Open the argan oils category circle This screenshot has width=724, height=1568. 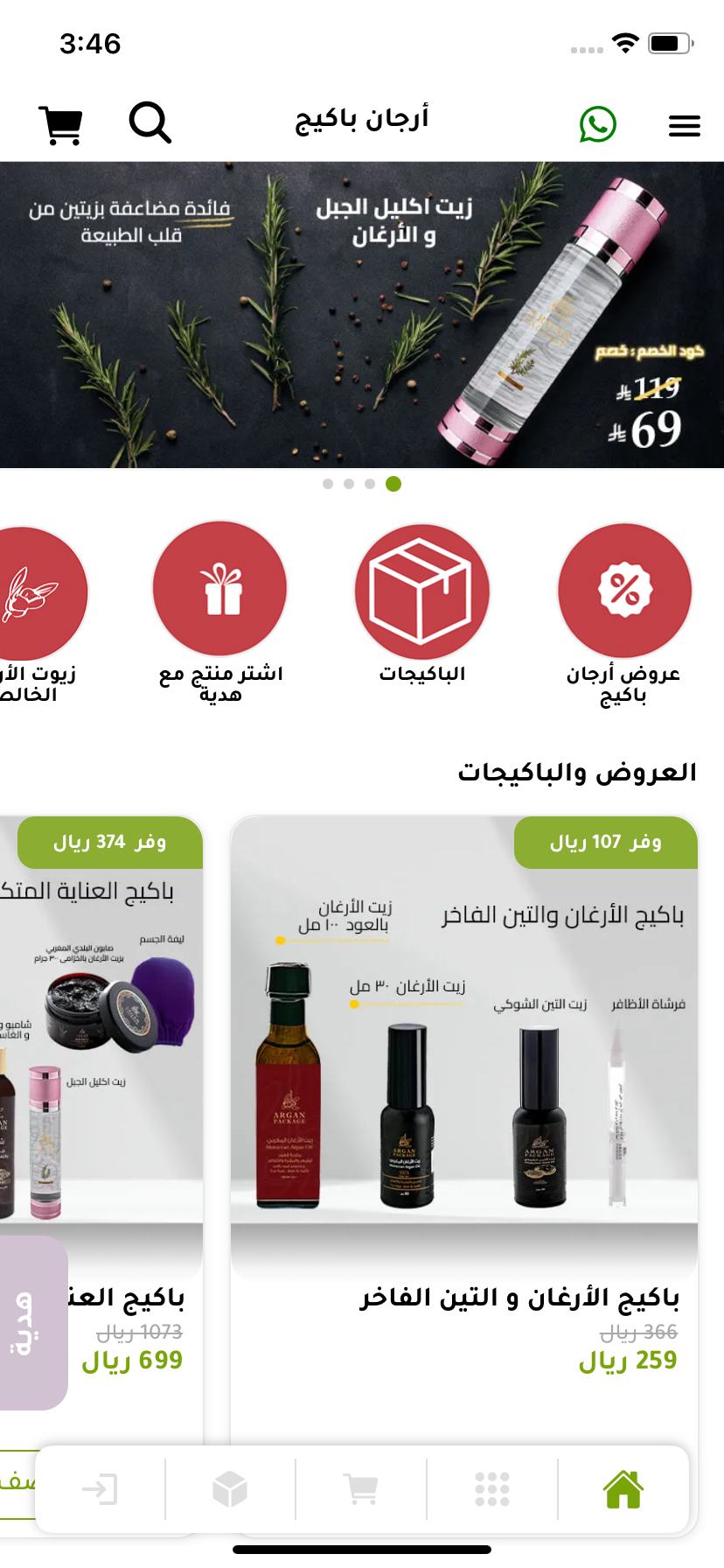click(35, 592)
